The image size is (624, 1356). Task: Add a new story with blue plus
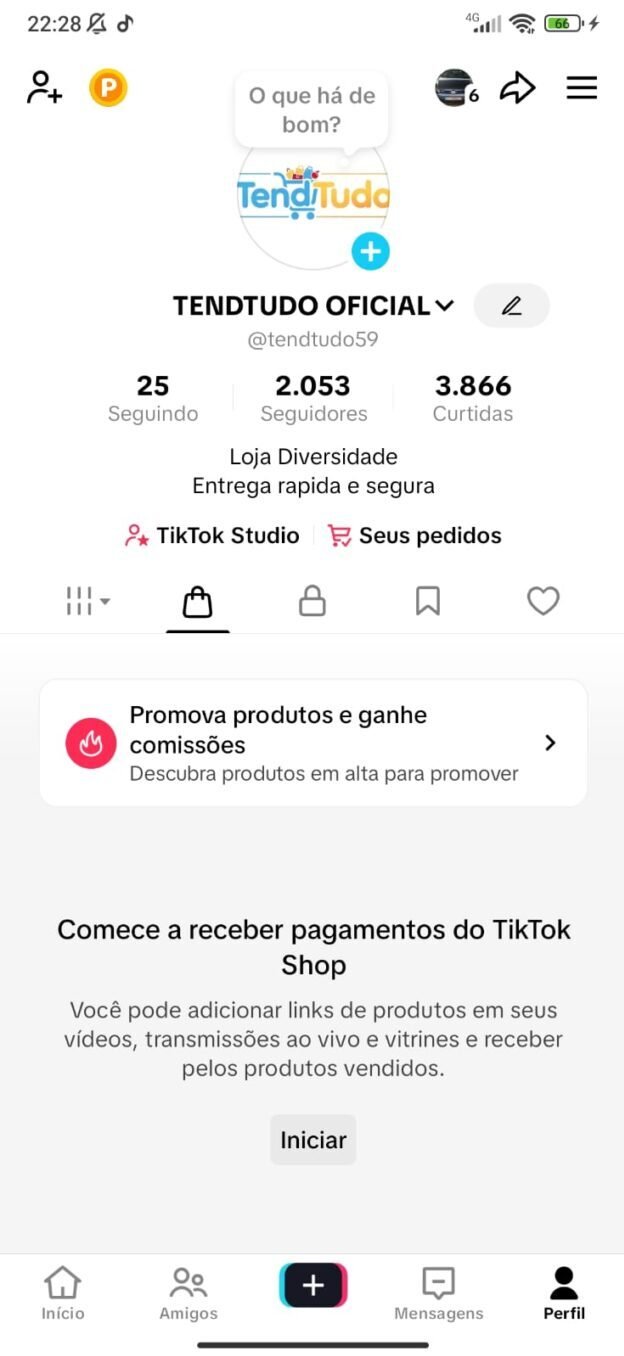point(370,251)
